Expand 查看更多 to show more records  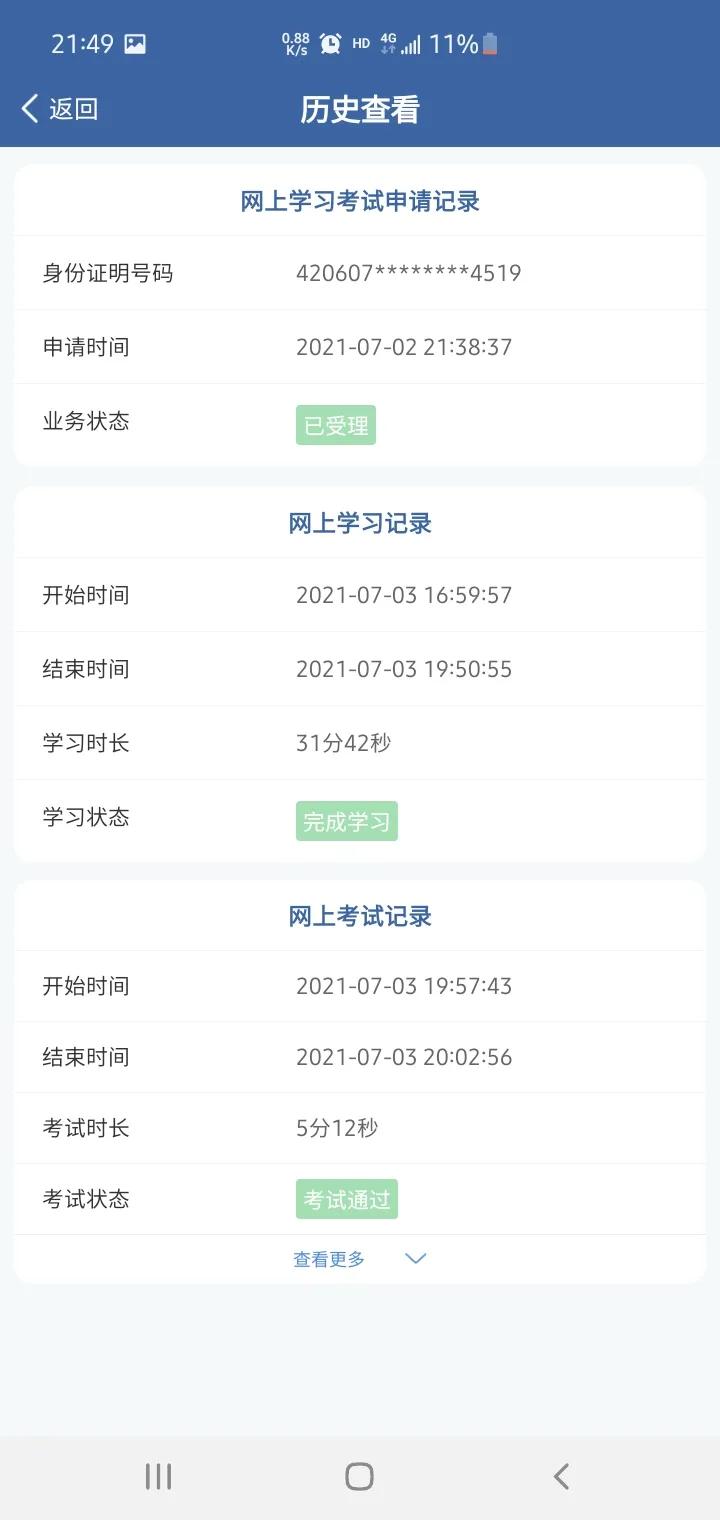click(x=329, y=1259)
